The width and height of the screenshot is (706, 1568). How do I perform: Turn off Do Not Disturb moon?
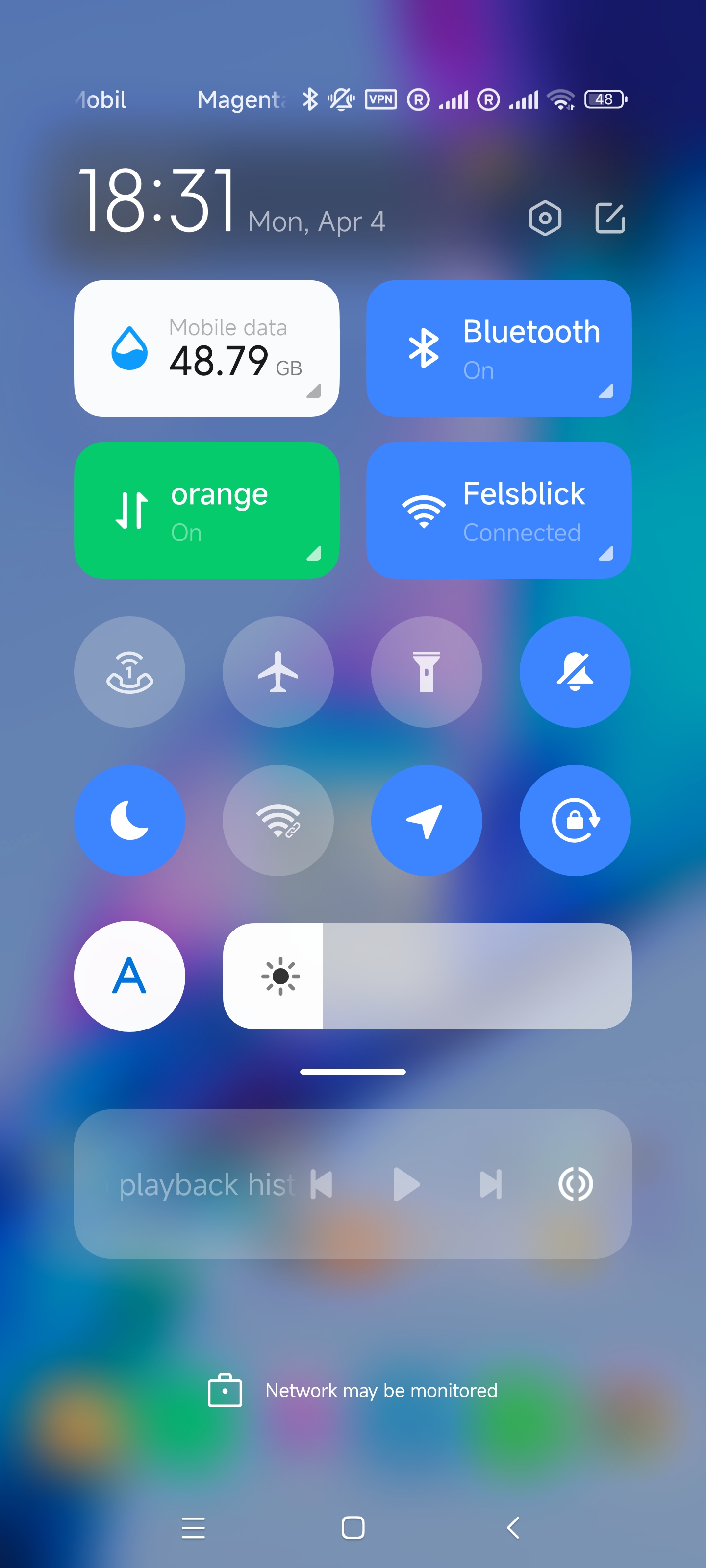(130, 820)
